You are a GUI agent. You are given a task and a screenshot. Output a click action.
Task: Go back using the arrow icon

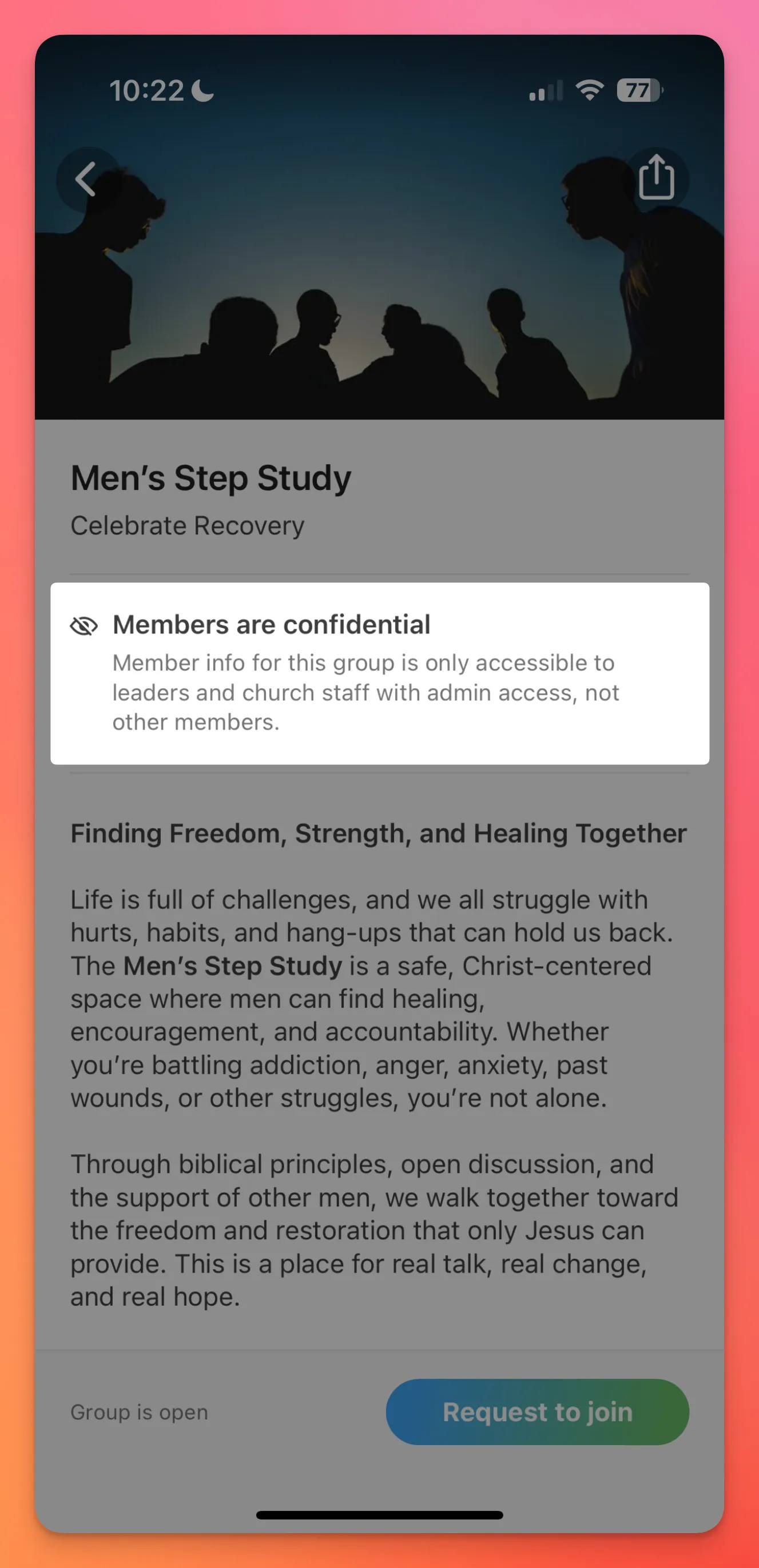click(x=86, y=179)
